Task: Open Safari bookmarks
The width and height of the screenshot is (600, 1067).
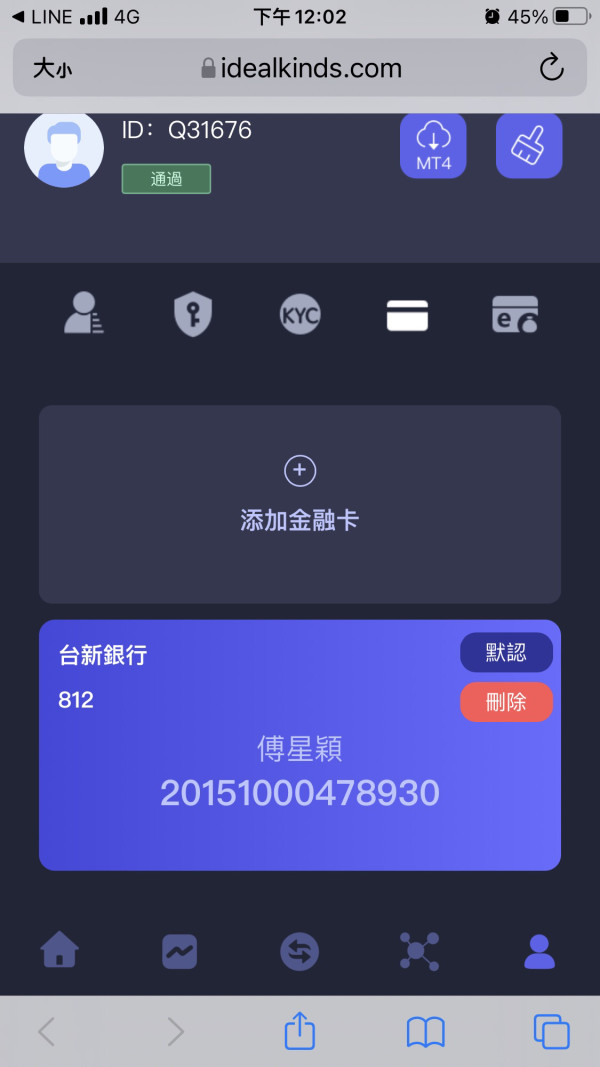Action: coord(425,1032)
